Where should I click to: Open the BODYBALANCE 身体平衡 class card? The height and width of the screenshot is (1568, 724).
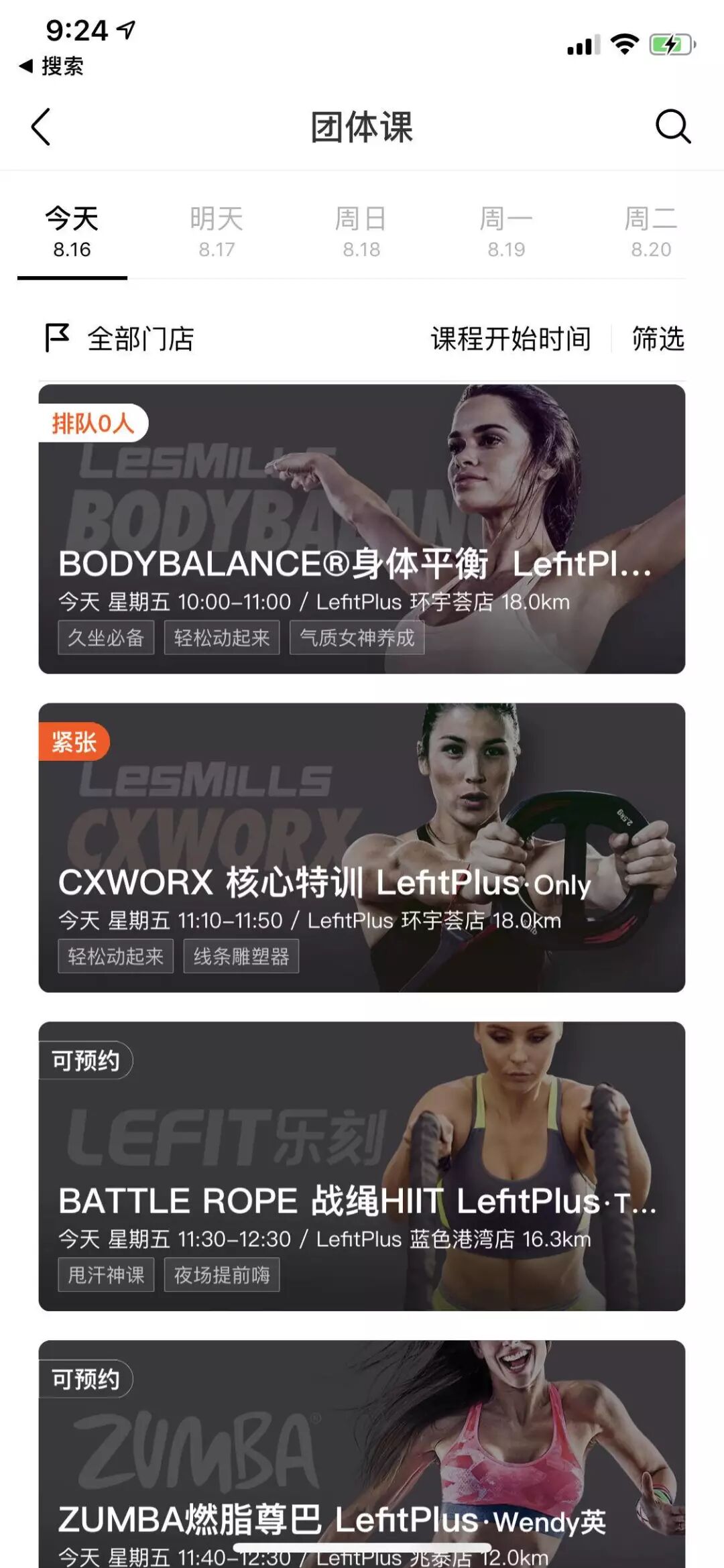[361, 529]
